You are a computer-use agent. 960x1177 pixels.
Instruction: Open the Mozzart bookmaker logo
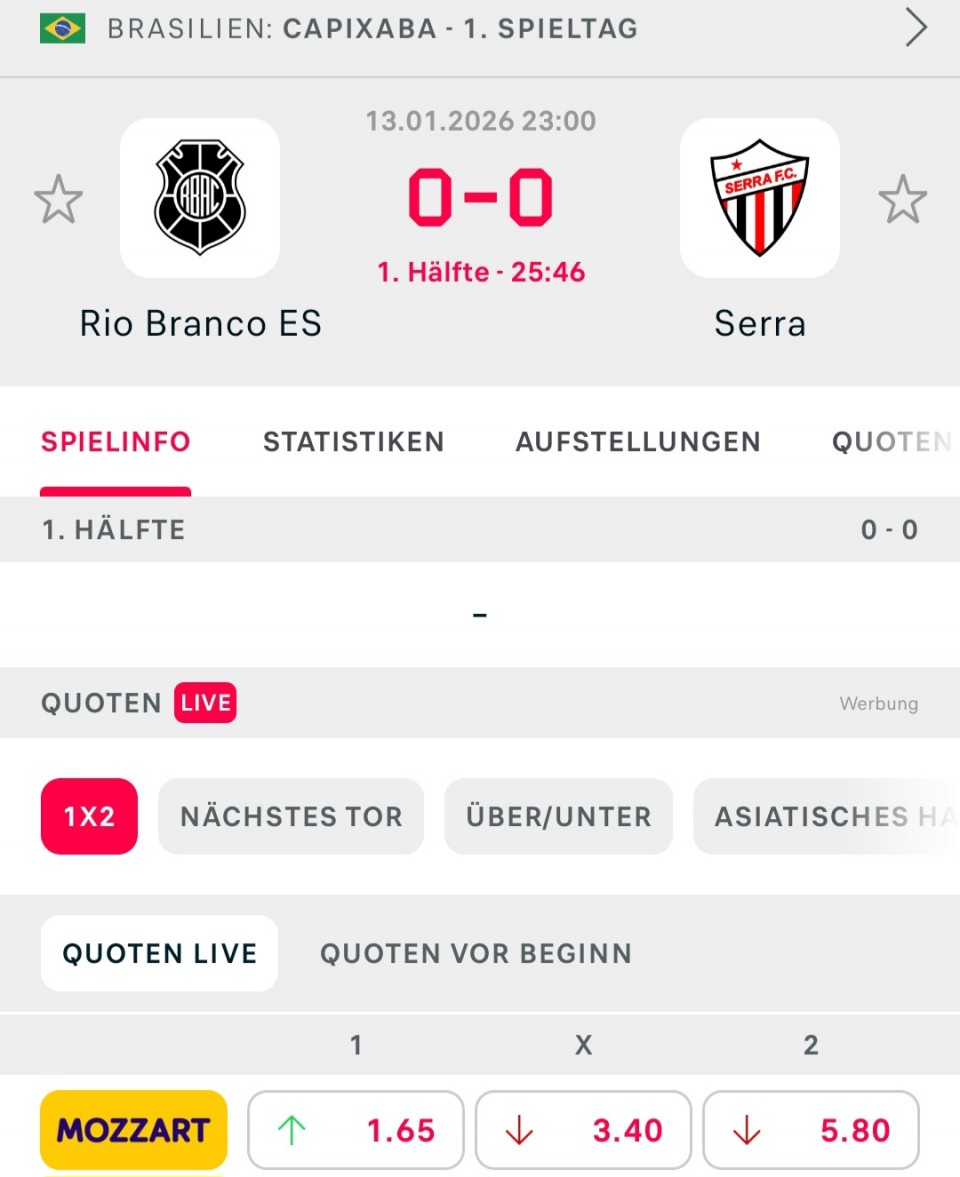134,1130
